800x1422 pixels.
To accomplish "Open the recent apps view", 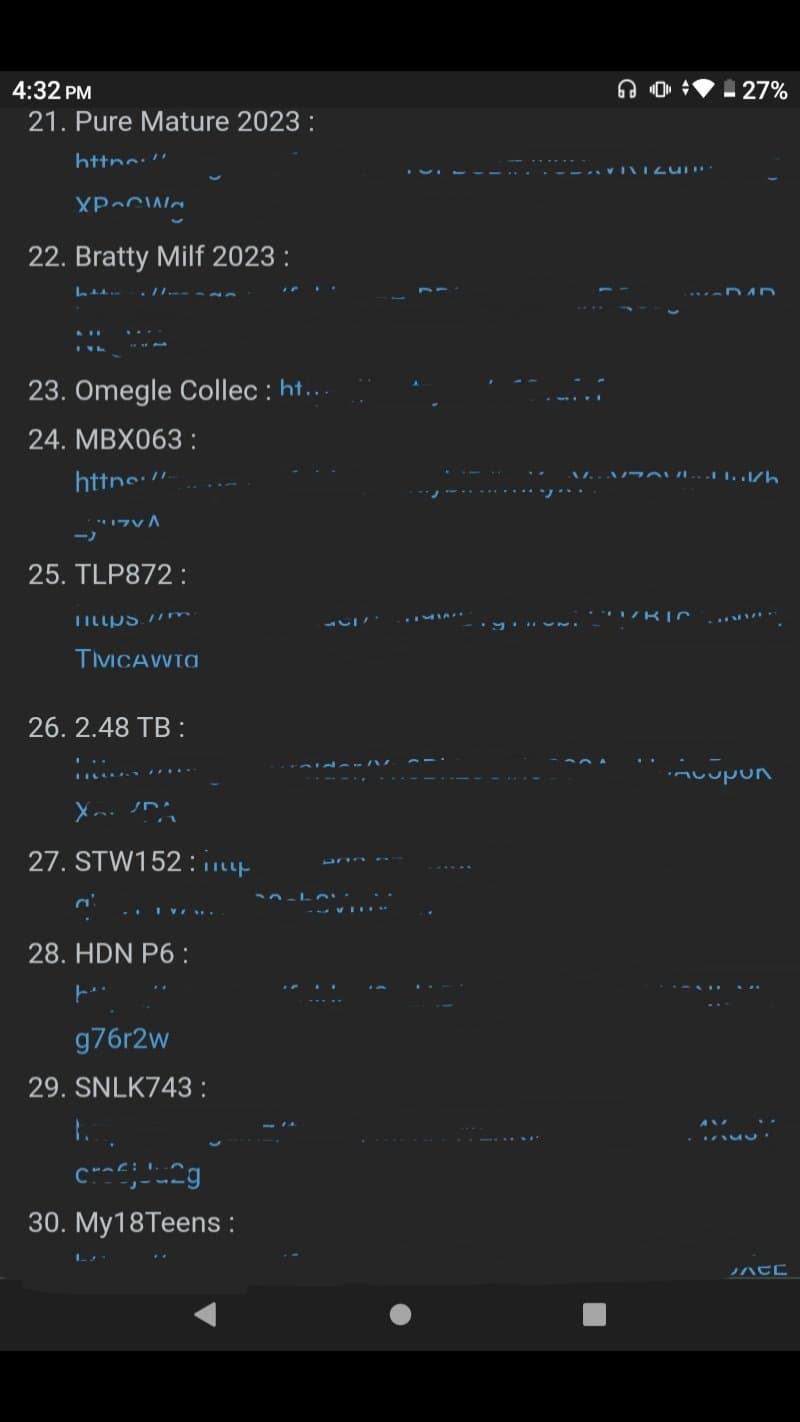I will (x=594, y=1314).
